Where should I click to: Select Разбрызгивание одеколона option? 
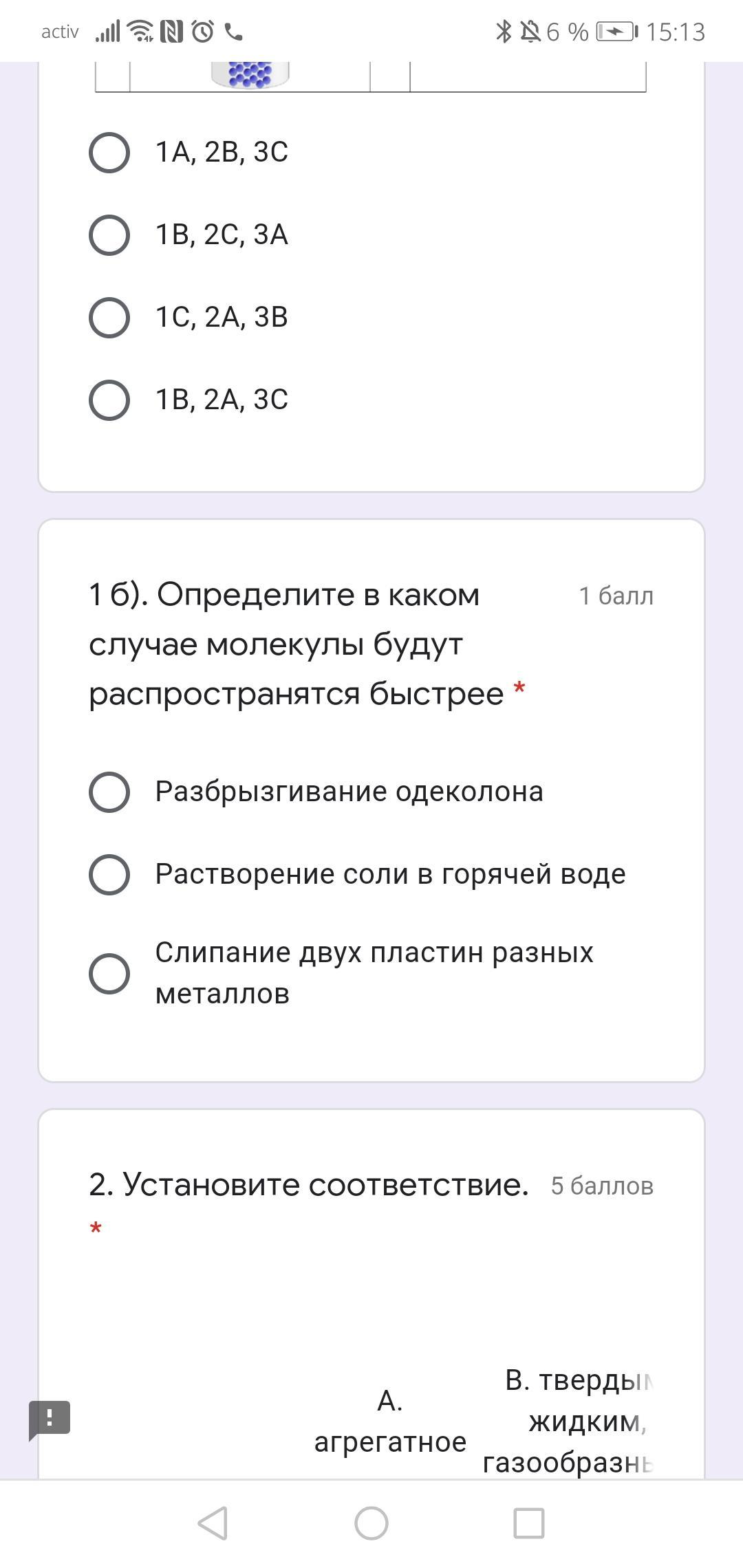tap(109, 792)
